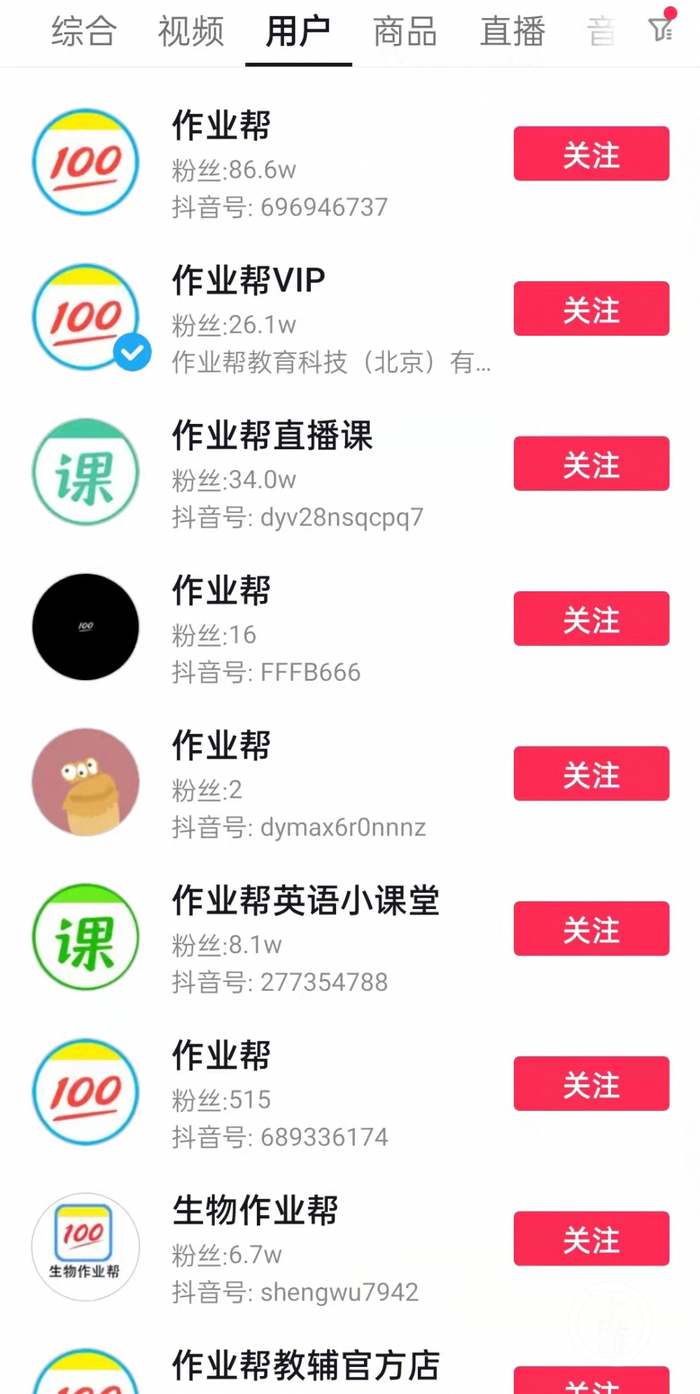Follow 作业帮 with ID dymax6r0nnnz
Screen dimensions: 700x1394
pos(591,774)
